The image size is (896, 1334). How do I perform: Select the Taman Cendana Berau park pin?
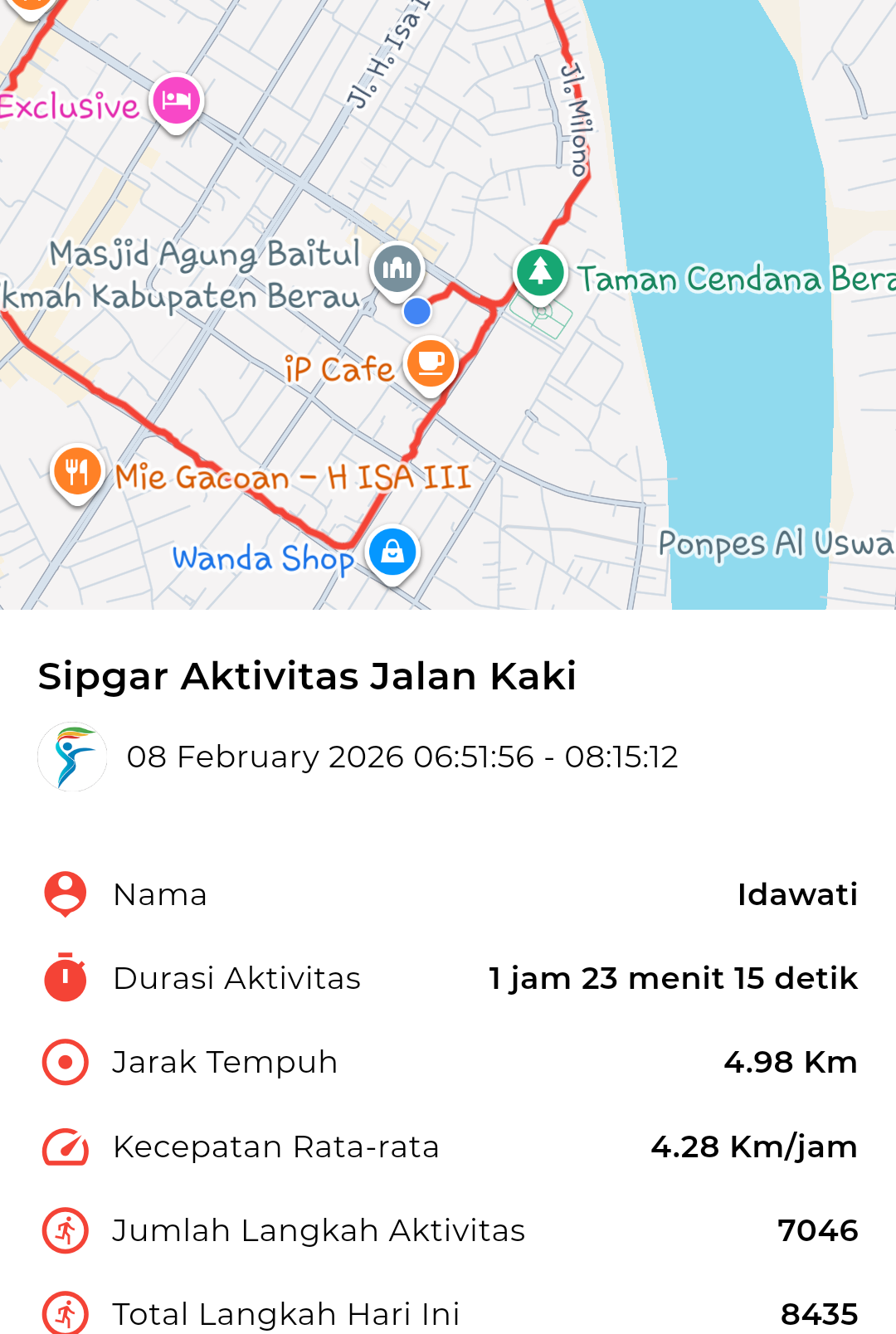click(x=540, y=272)
